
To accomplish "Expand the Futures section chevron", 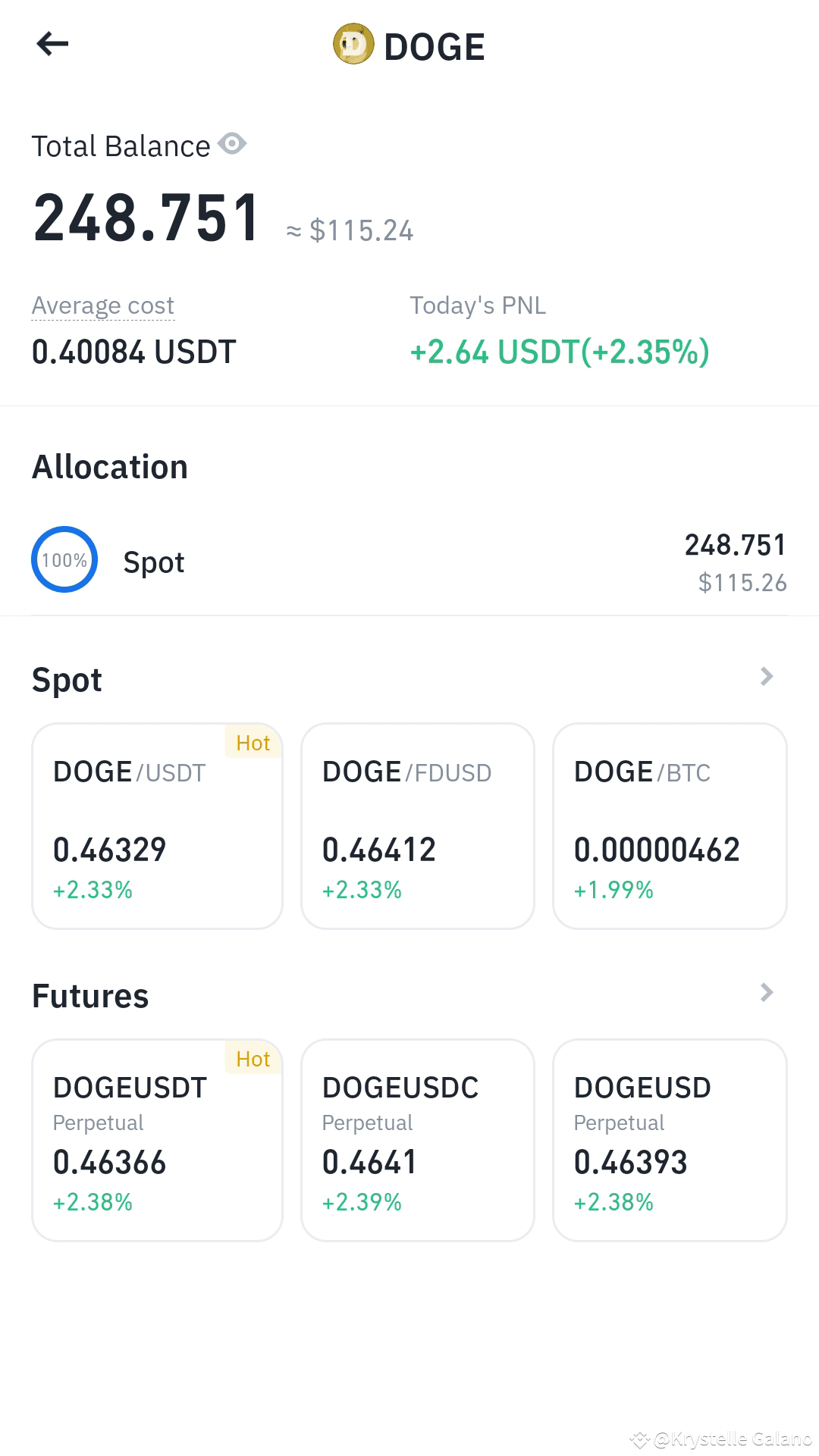I will click(767, 993).
